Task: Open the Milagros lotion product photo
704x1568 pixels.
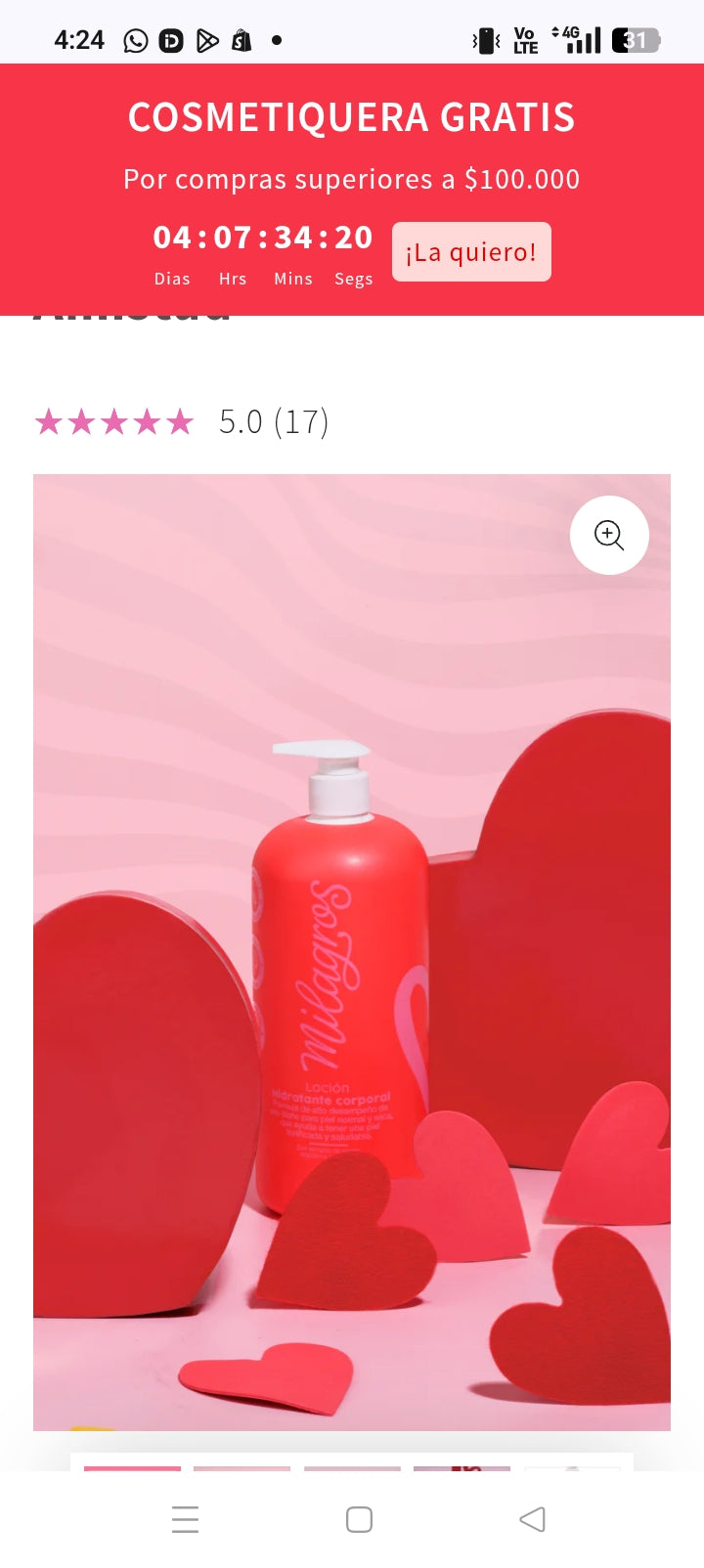Action: [342, 978]
